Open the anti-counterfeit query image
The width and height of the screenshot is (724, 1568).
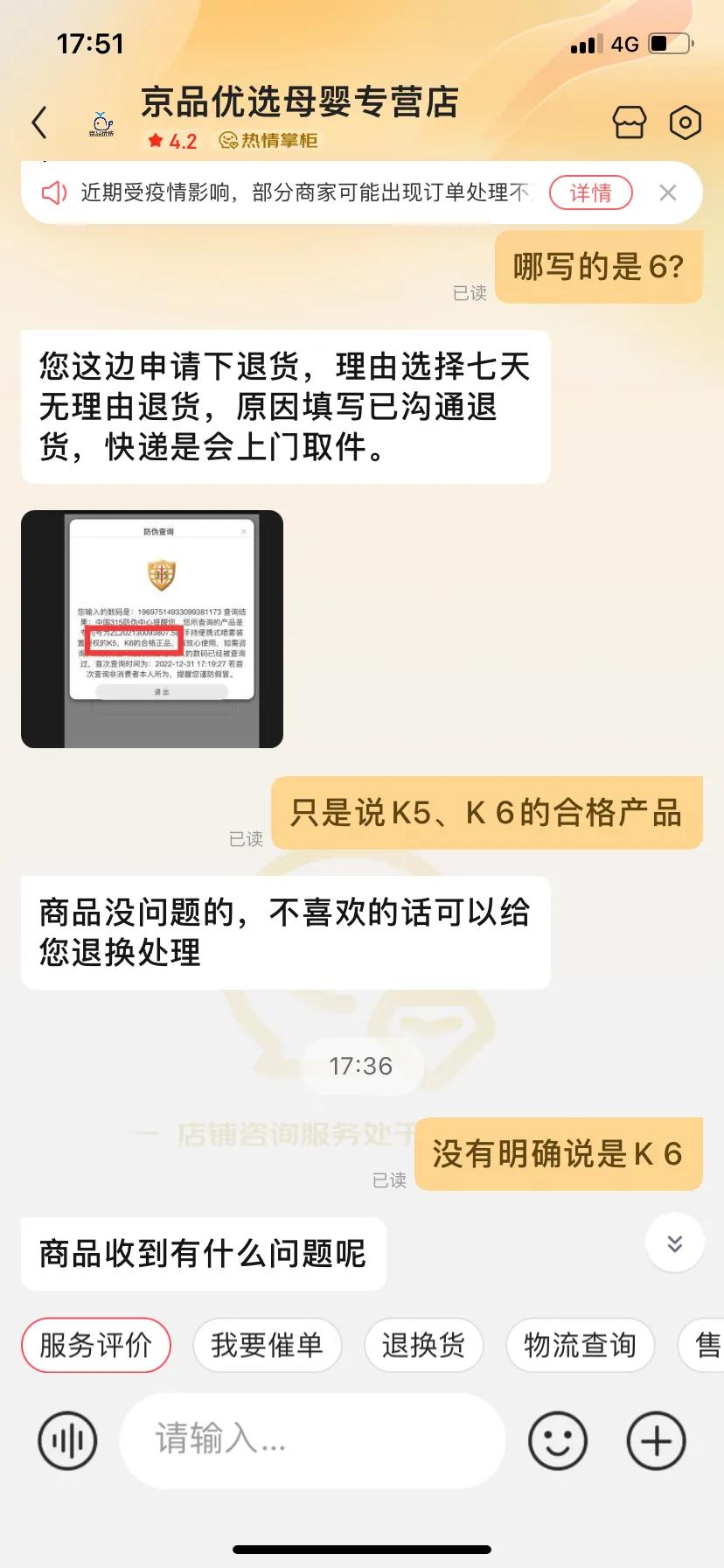coord(152,628)
